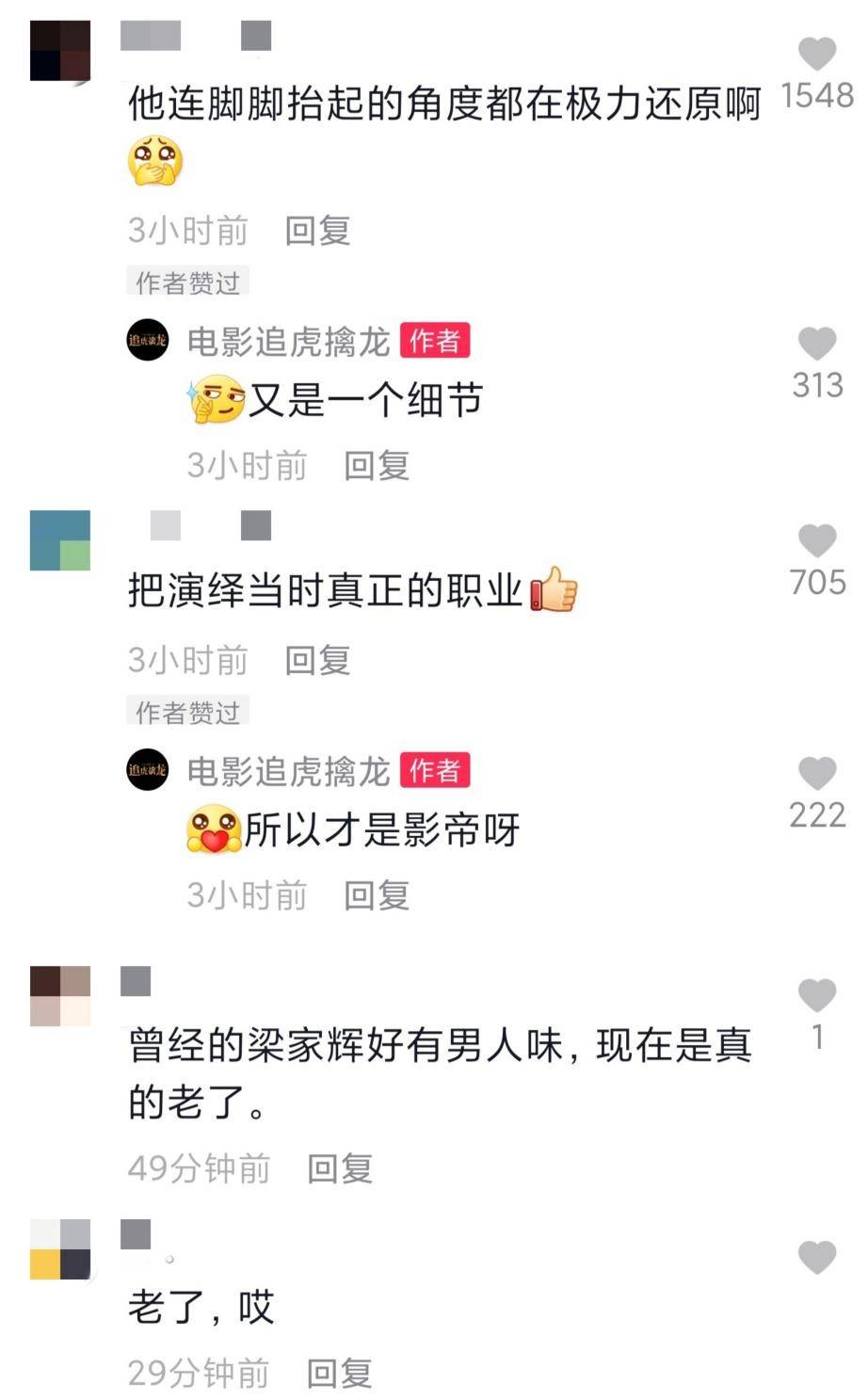Like the author's reply 又是一个细节

(816, 345)
